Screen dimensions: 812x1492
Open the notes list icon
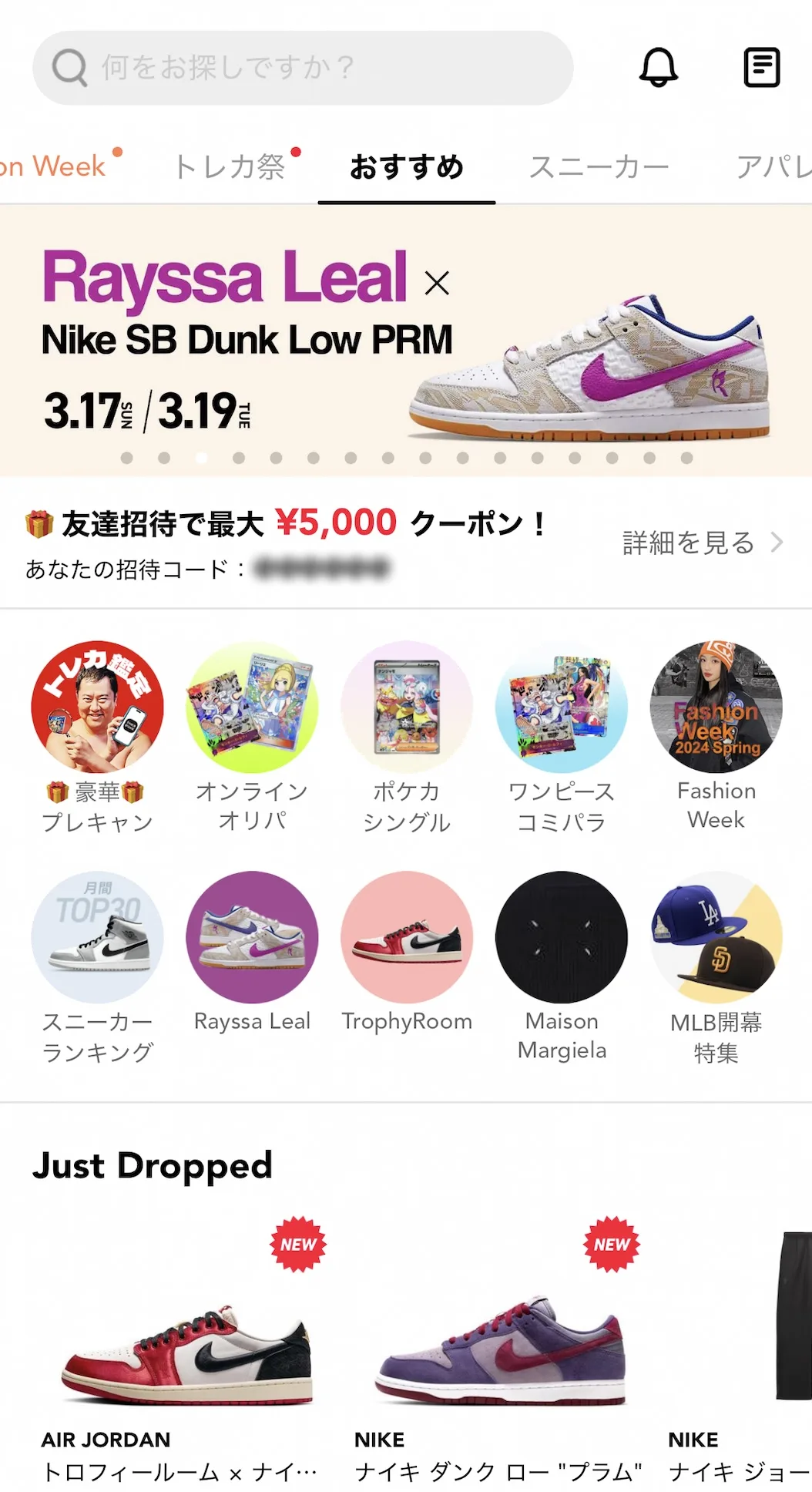[x=762, y=67]
